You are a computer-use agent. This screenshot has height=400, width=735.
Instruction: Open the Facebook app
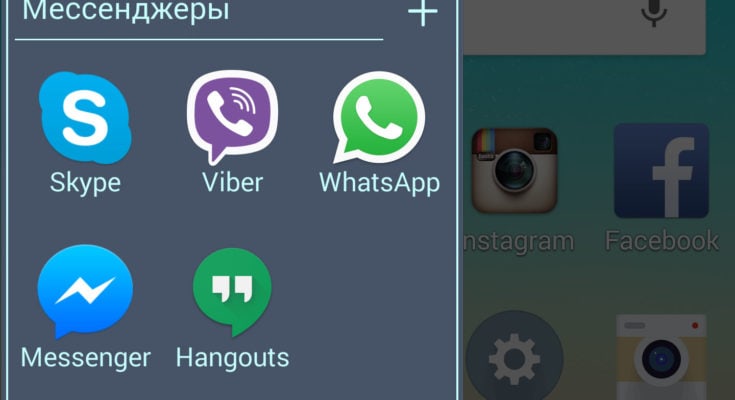pyautogui.click(x=661, y=170)
